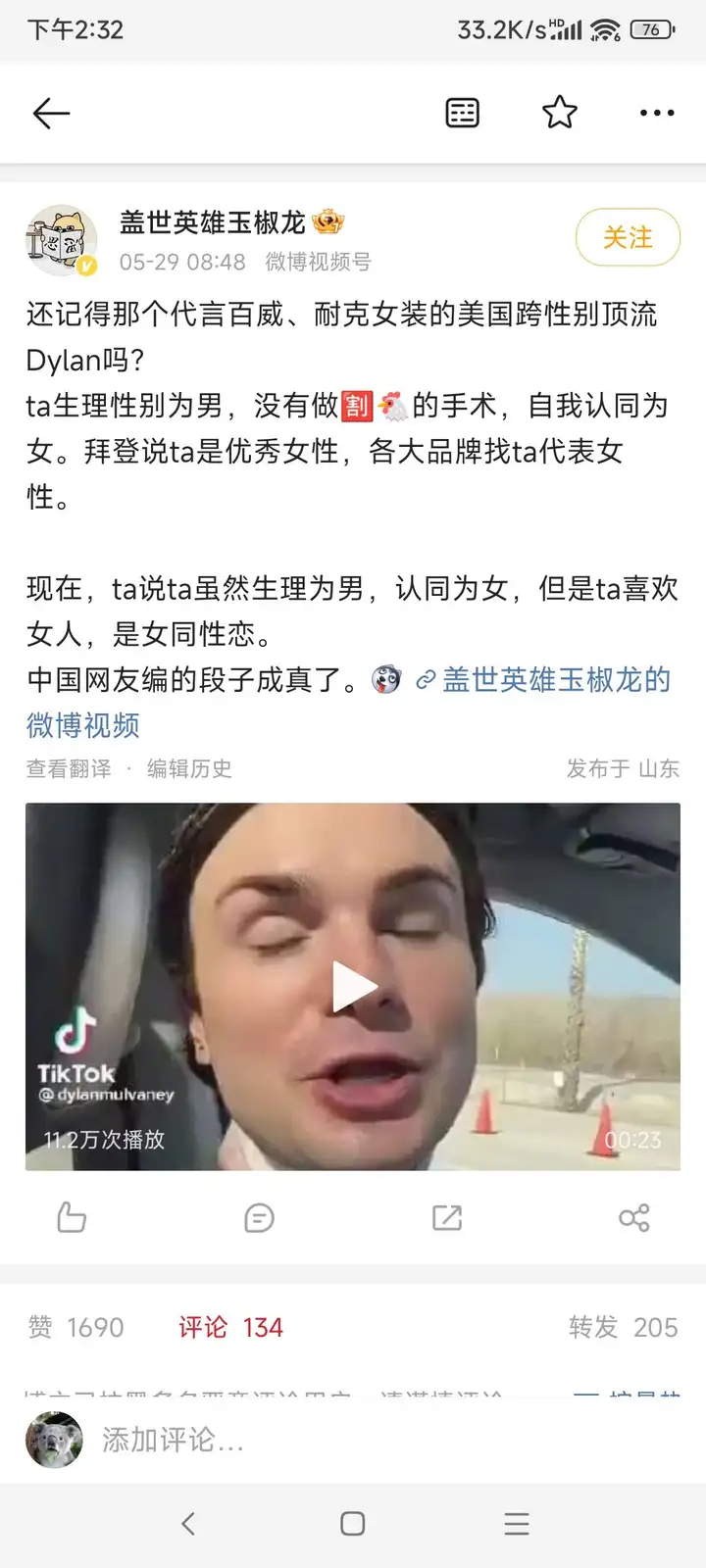Switch to the 转发 205 tab
Image resolution: width=706 pixels, height=1568 pixels.
(x=623, y=1327)
